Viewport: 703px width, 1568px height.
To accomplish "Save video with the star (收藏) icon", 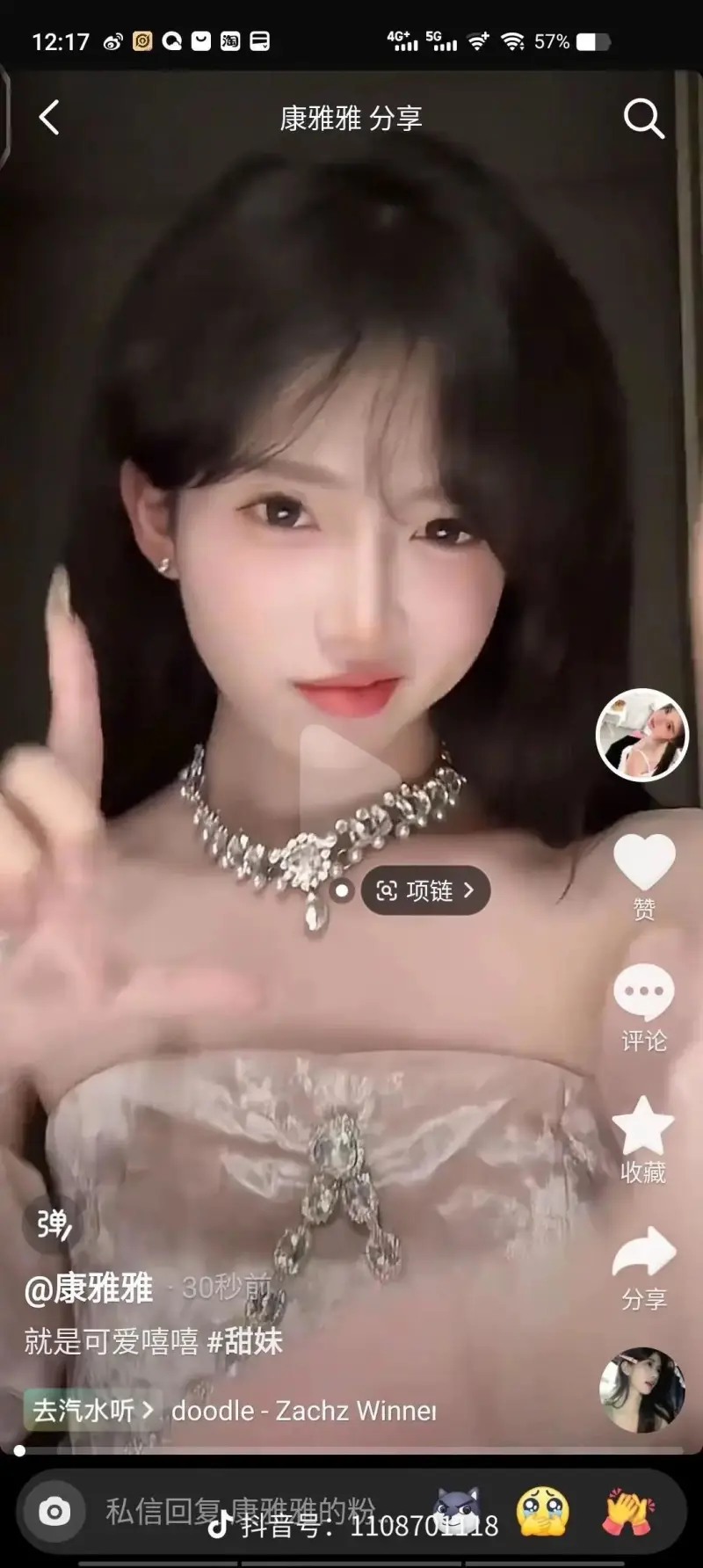I will pos(643,1127).
